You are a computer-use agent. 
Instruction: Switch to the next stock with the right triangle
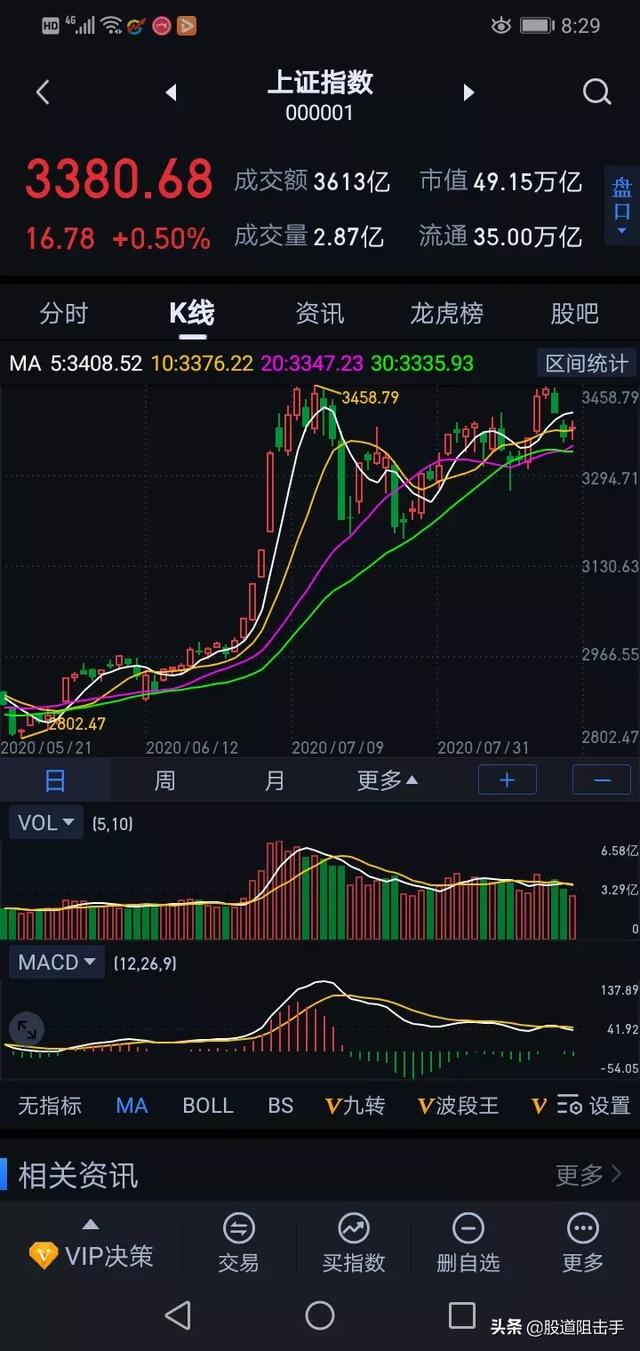click(468, 93)
